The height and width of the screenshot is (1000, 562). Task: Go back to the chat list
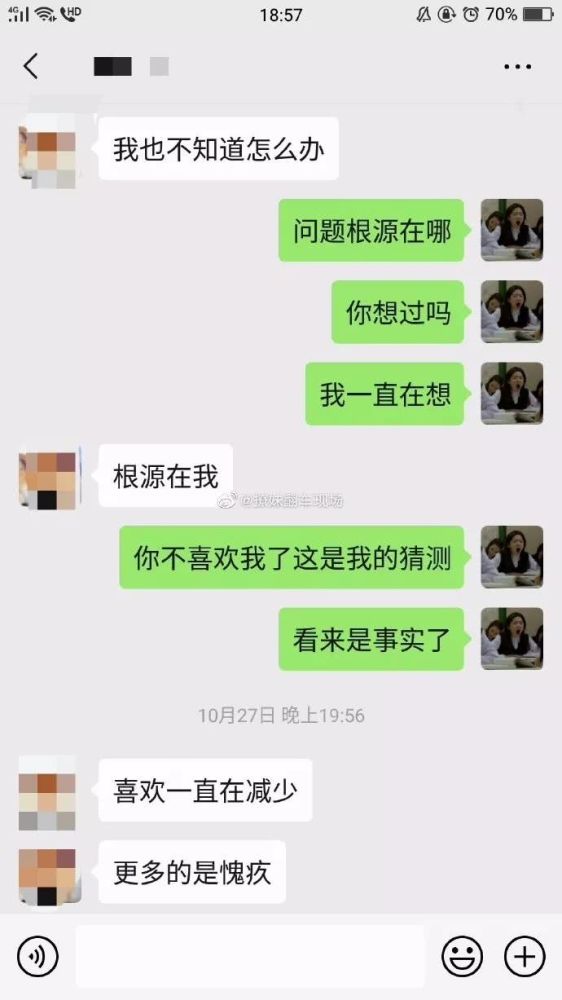point(31,66)
